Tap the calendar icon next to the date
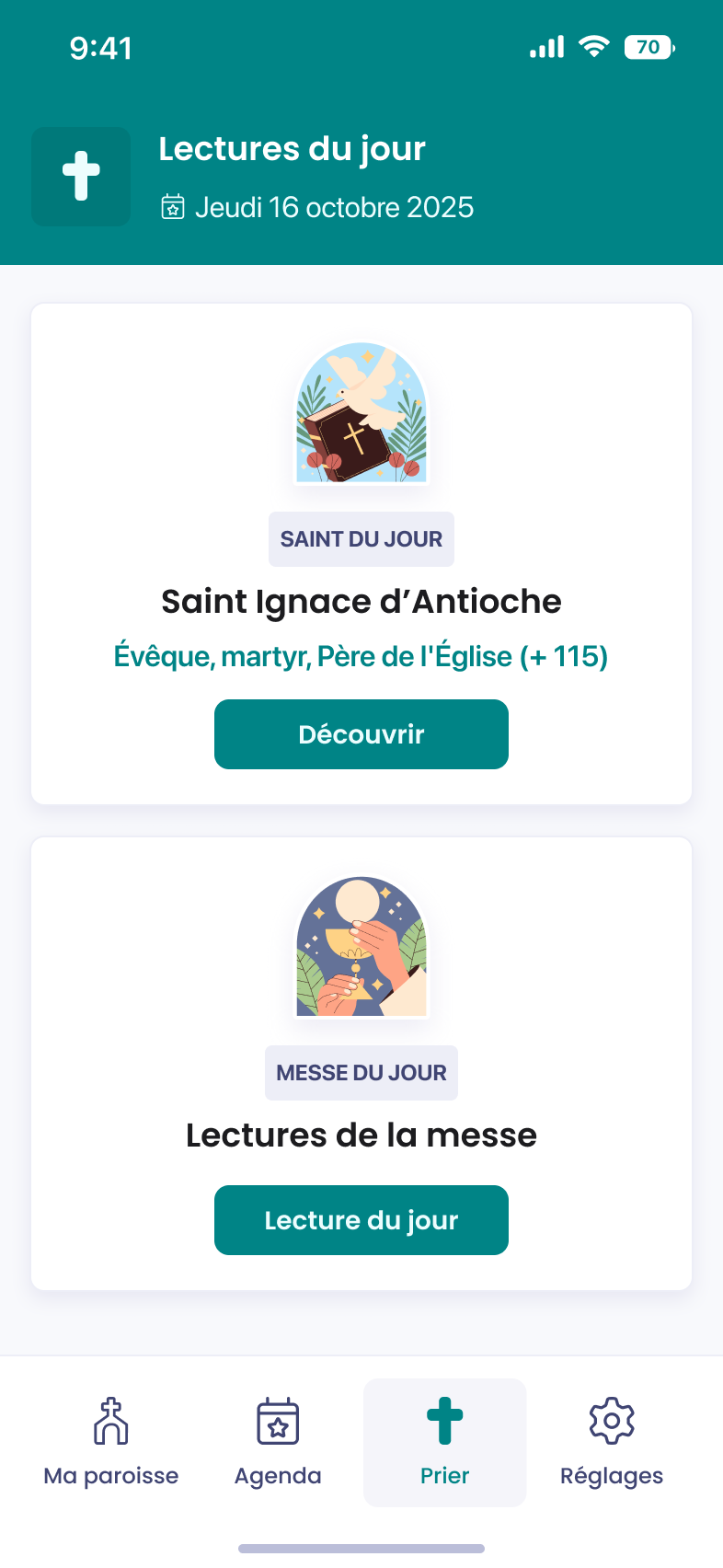Image resolution: width=723 pixels, height=1568 pixels. [x=175, y=208]
